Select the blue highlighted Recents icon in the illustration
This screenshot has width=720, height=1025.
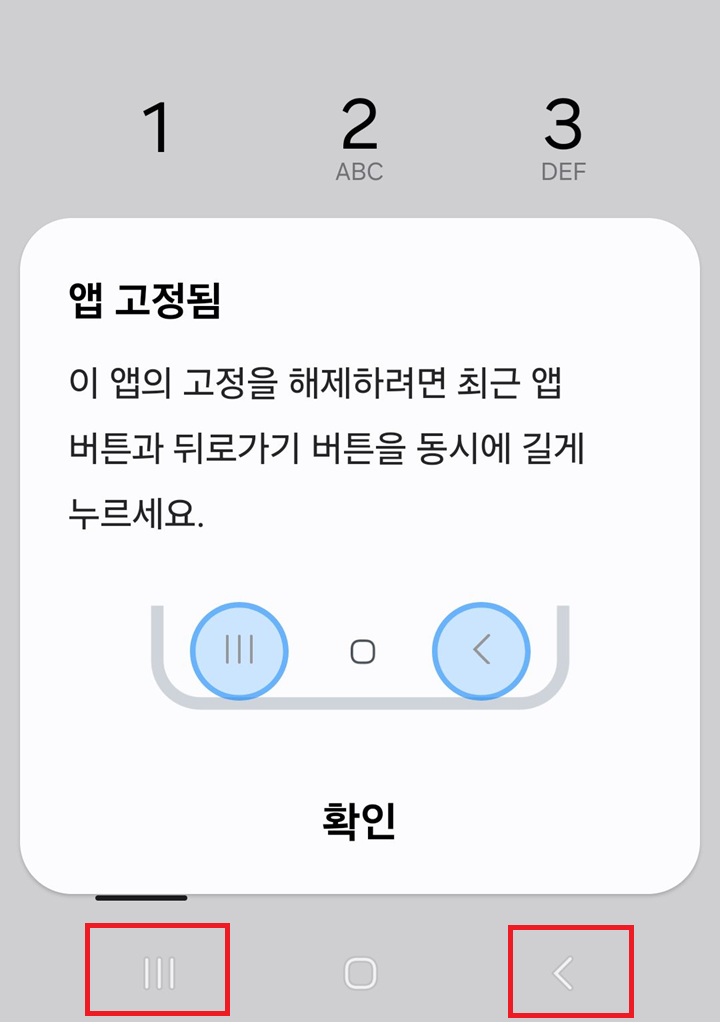tap(238, 650)
